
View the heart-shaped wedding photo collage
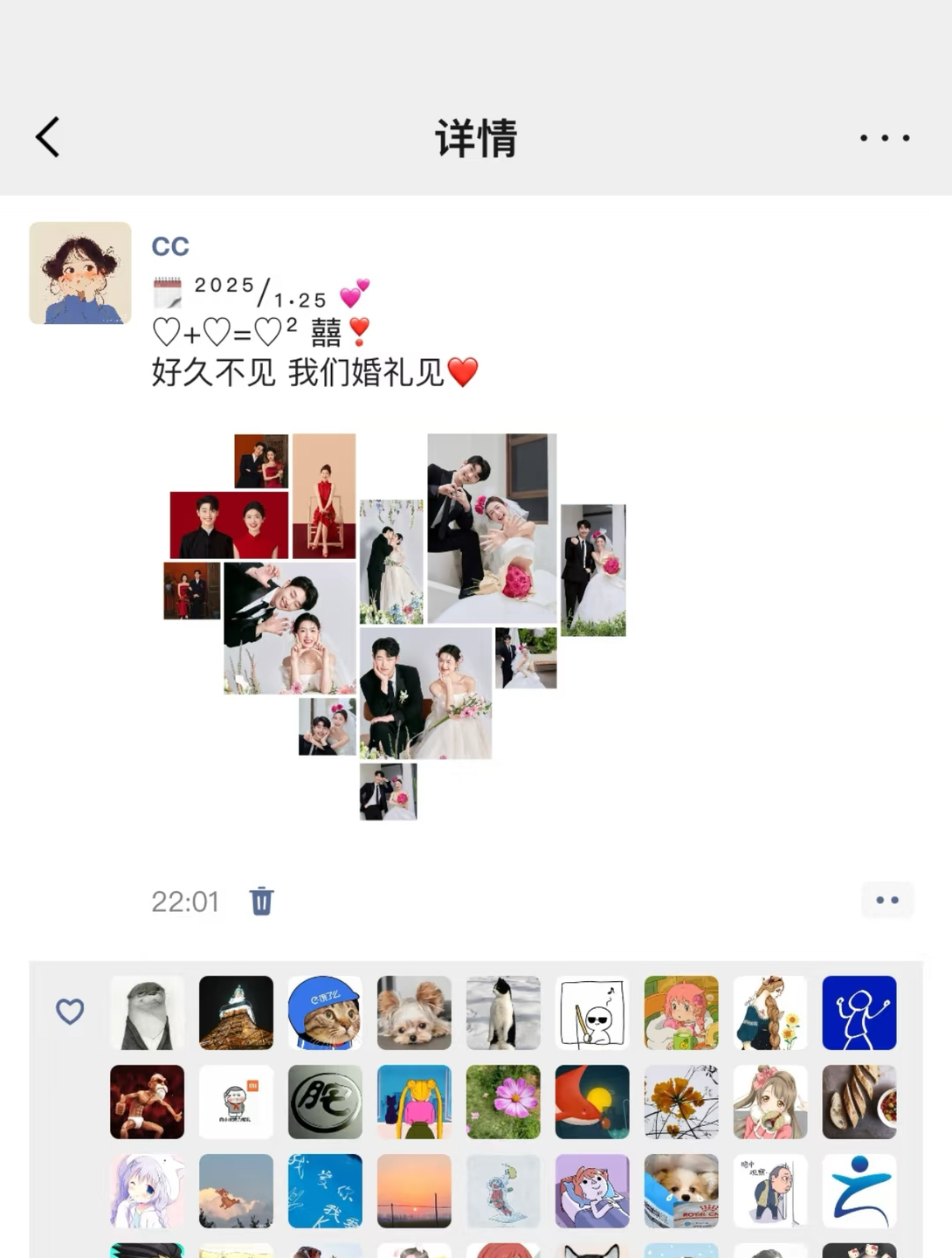click(395, 626)
